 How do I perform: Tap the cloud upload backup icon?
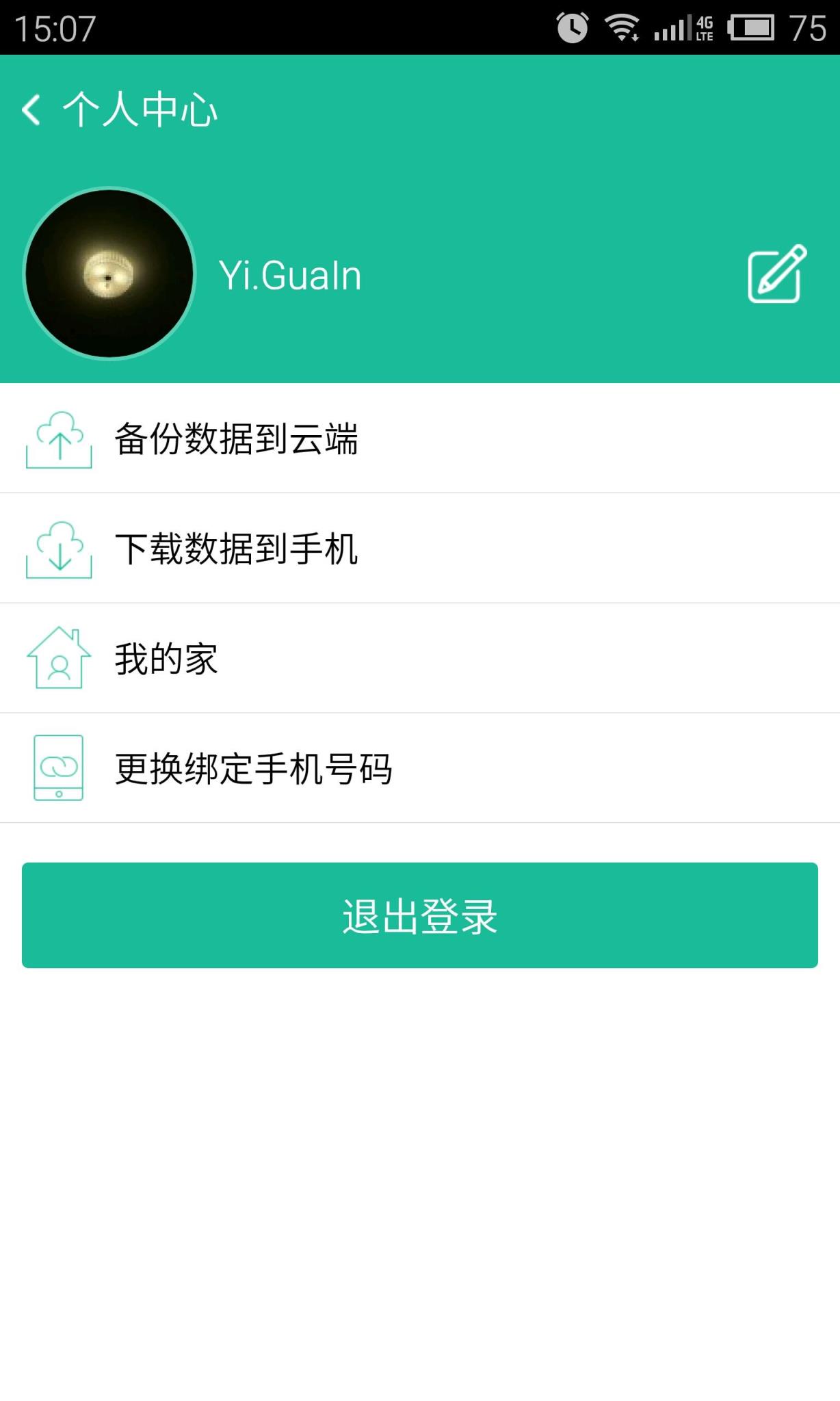point(58,441)
